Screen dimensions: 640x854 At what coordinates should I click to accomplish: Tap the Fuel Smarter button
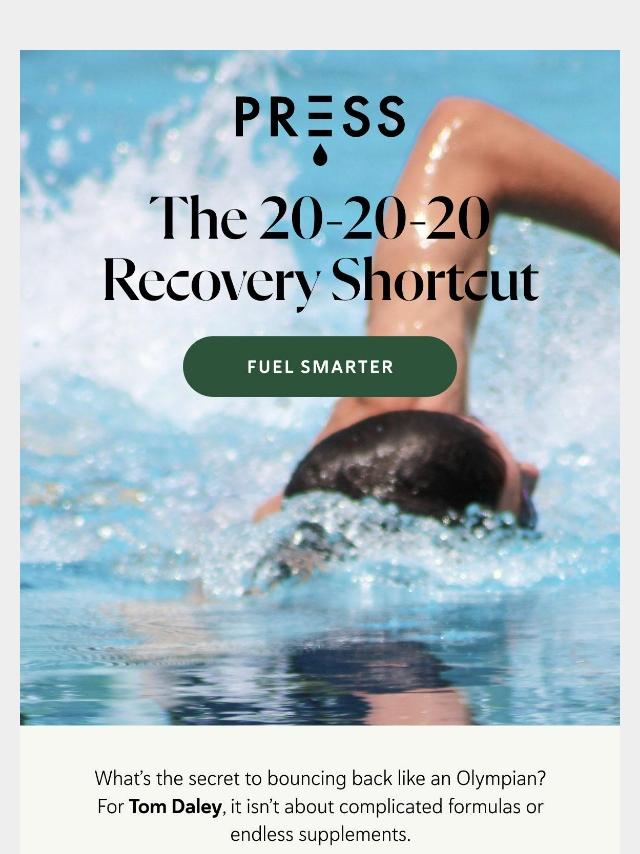[x=320, y=367]
